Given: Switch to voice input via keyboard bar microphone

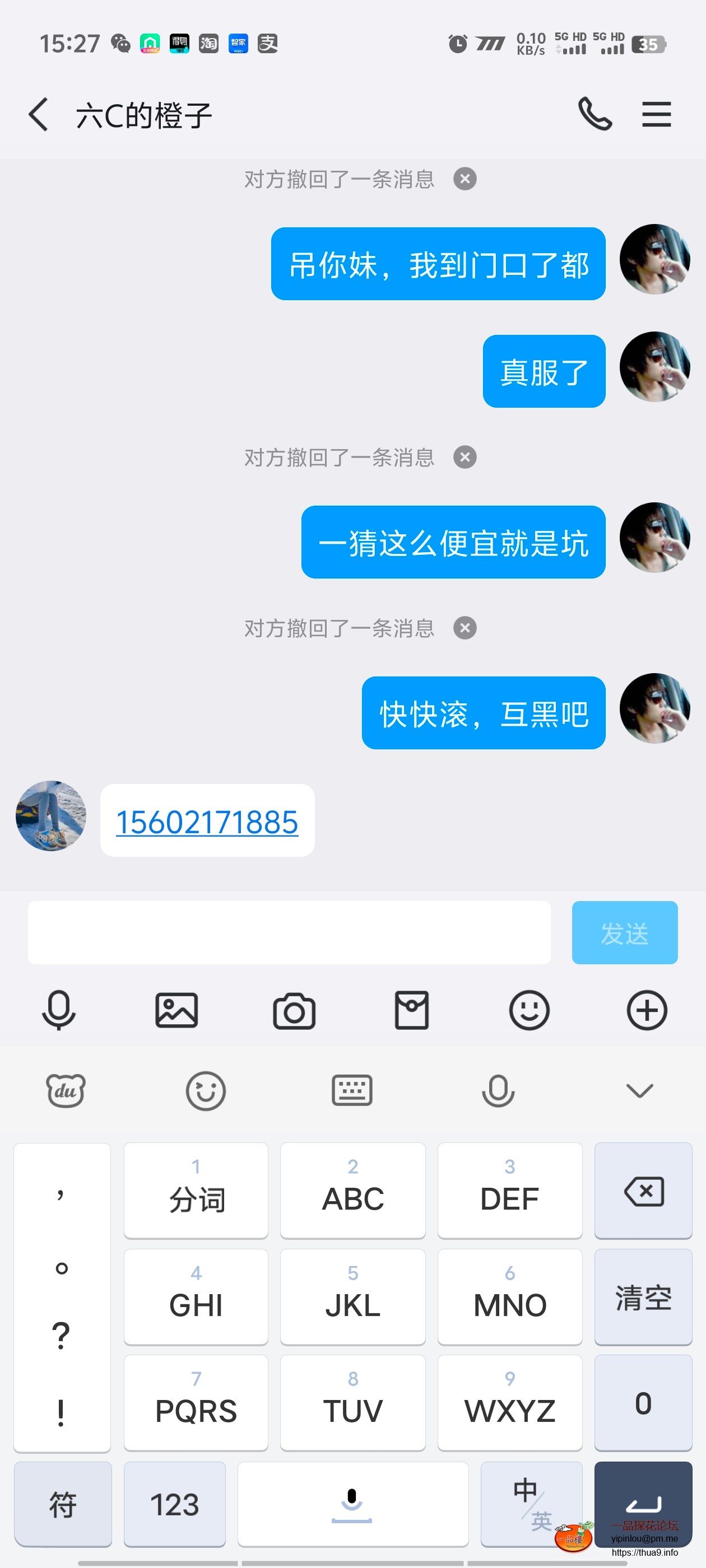Looking at the screenshot, I should [x=497, y=1091].
